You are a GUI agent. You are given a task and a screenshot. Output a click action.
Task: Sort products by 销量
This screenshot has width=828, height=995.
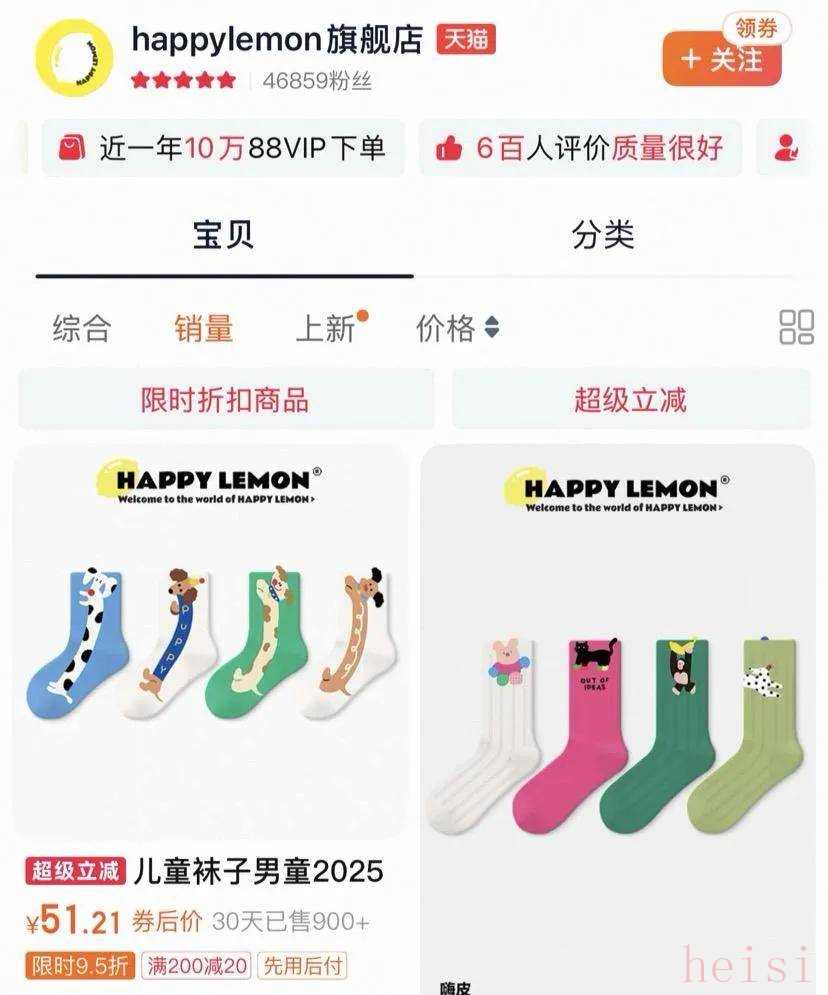click(203, 329)
